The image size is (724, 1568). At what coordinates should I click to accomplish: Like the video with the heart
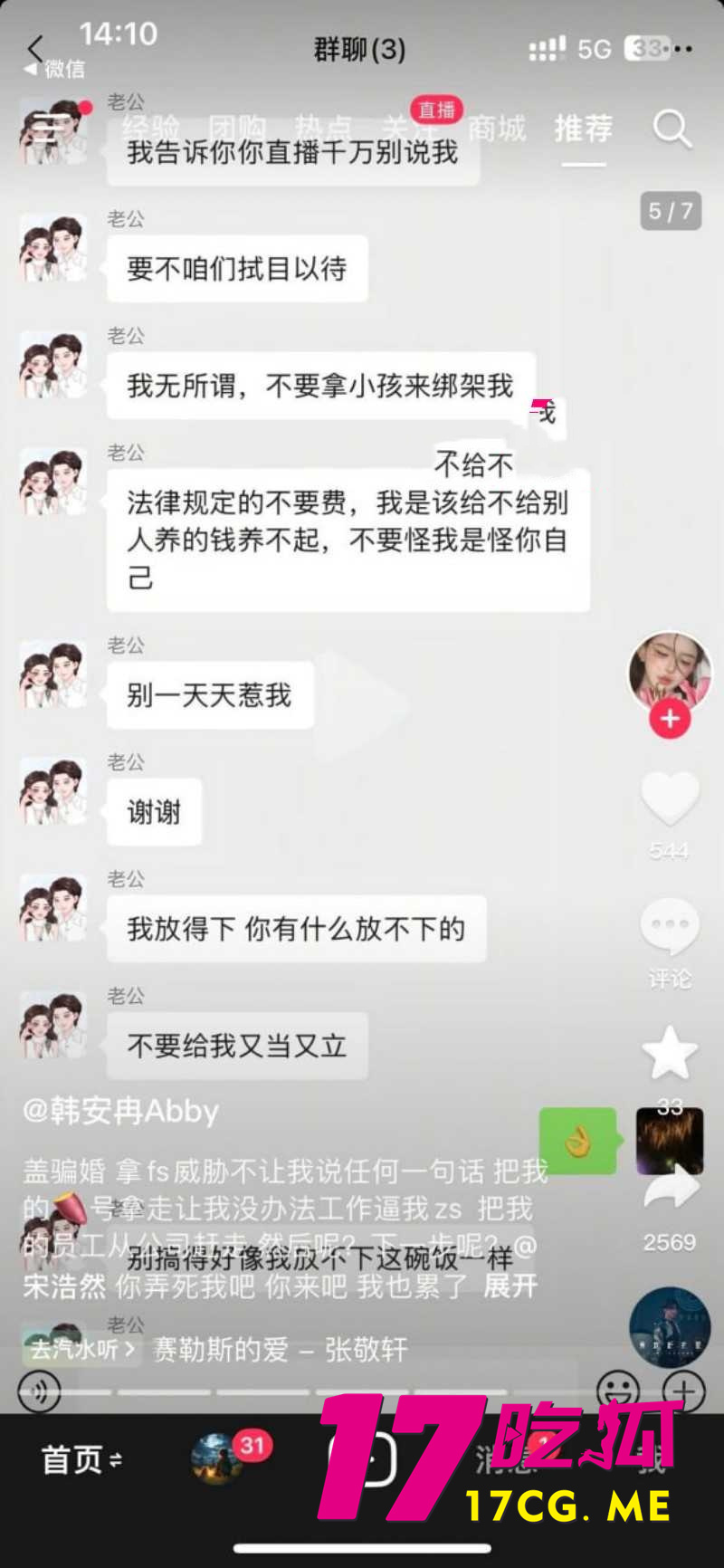pyautogui.click(x=670, y=800)
